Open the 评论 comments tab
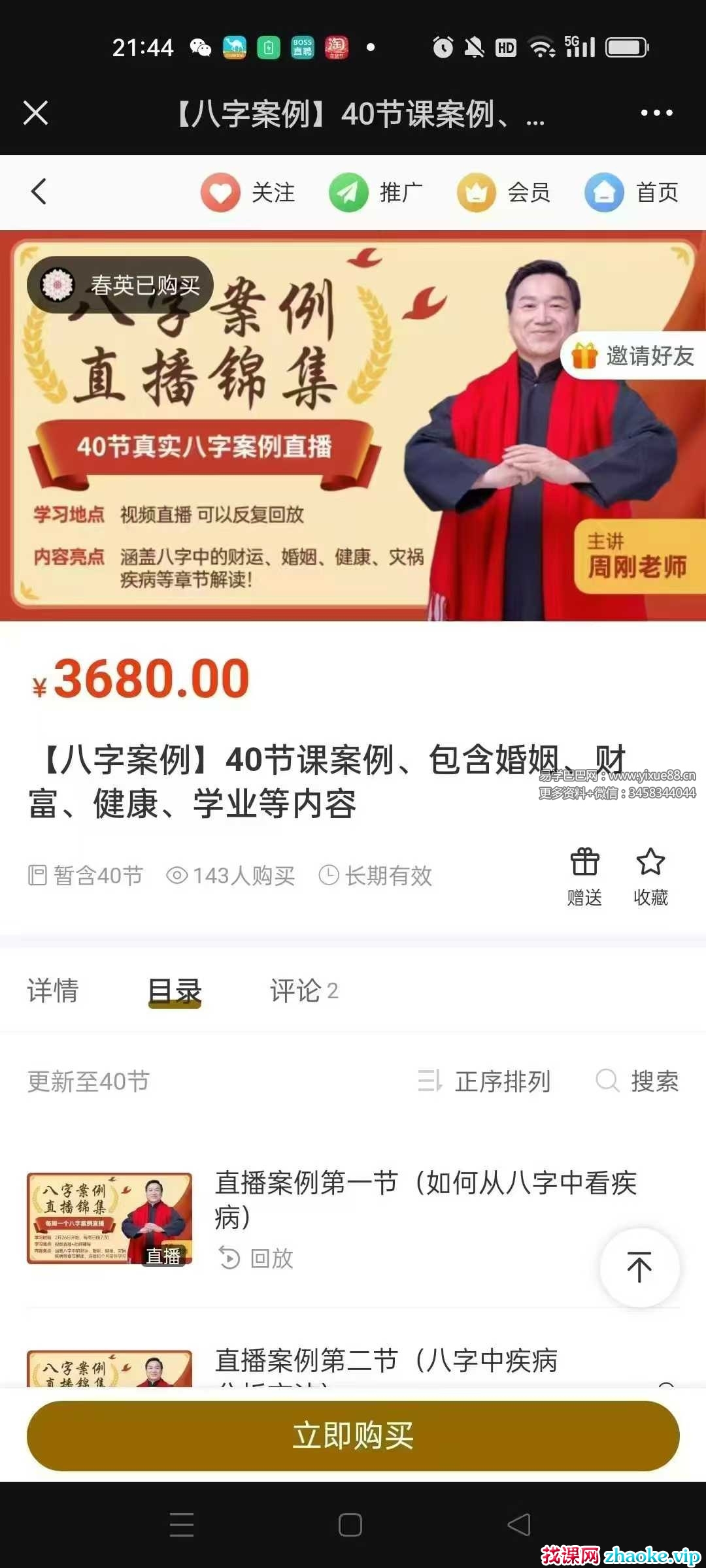 pos(304,990)
